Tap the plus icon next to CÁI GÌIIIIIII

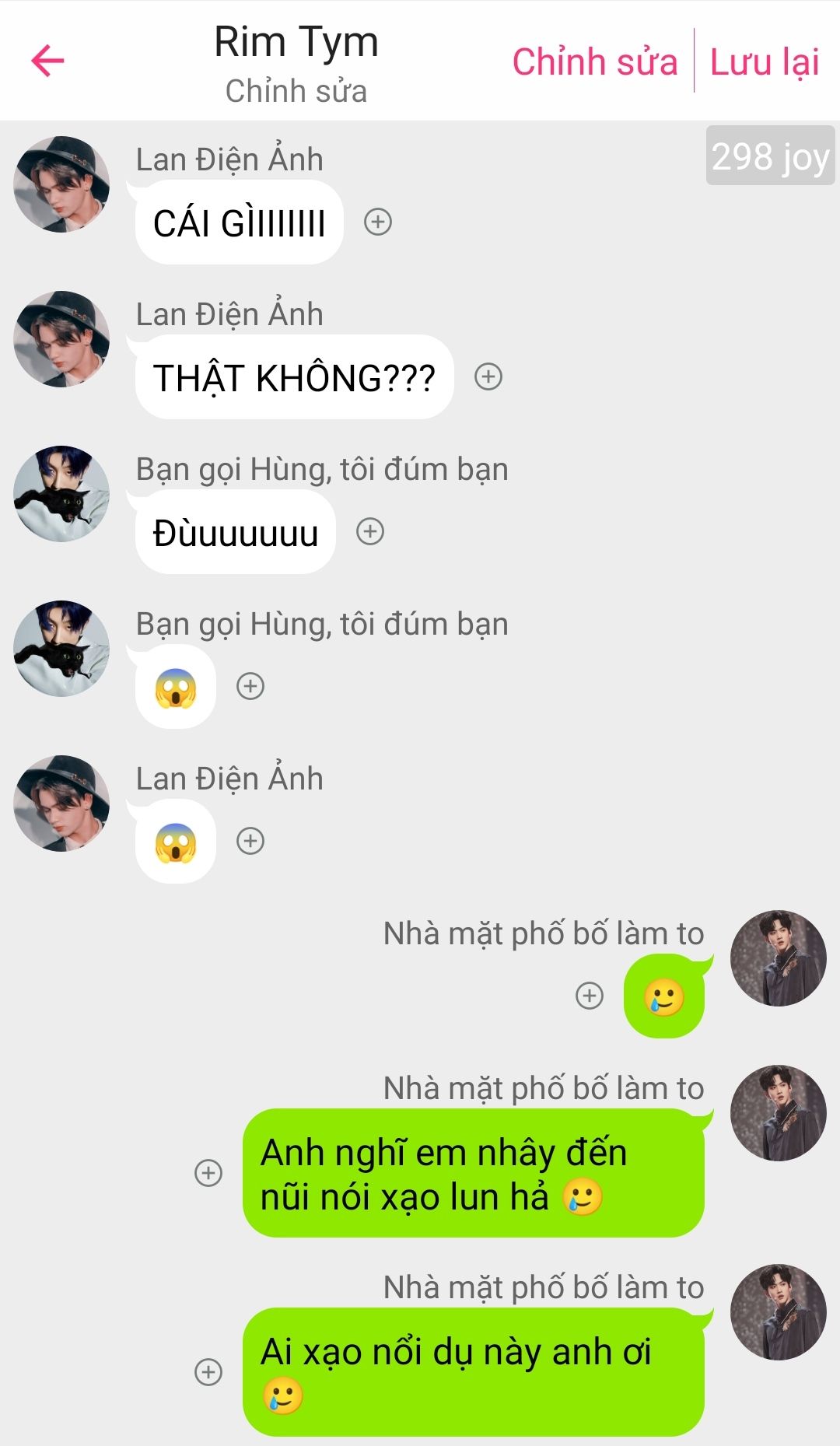(x=378, y=222)
